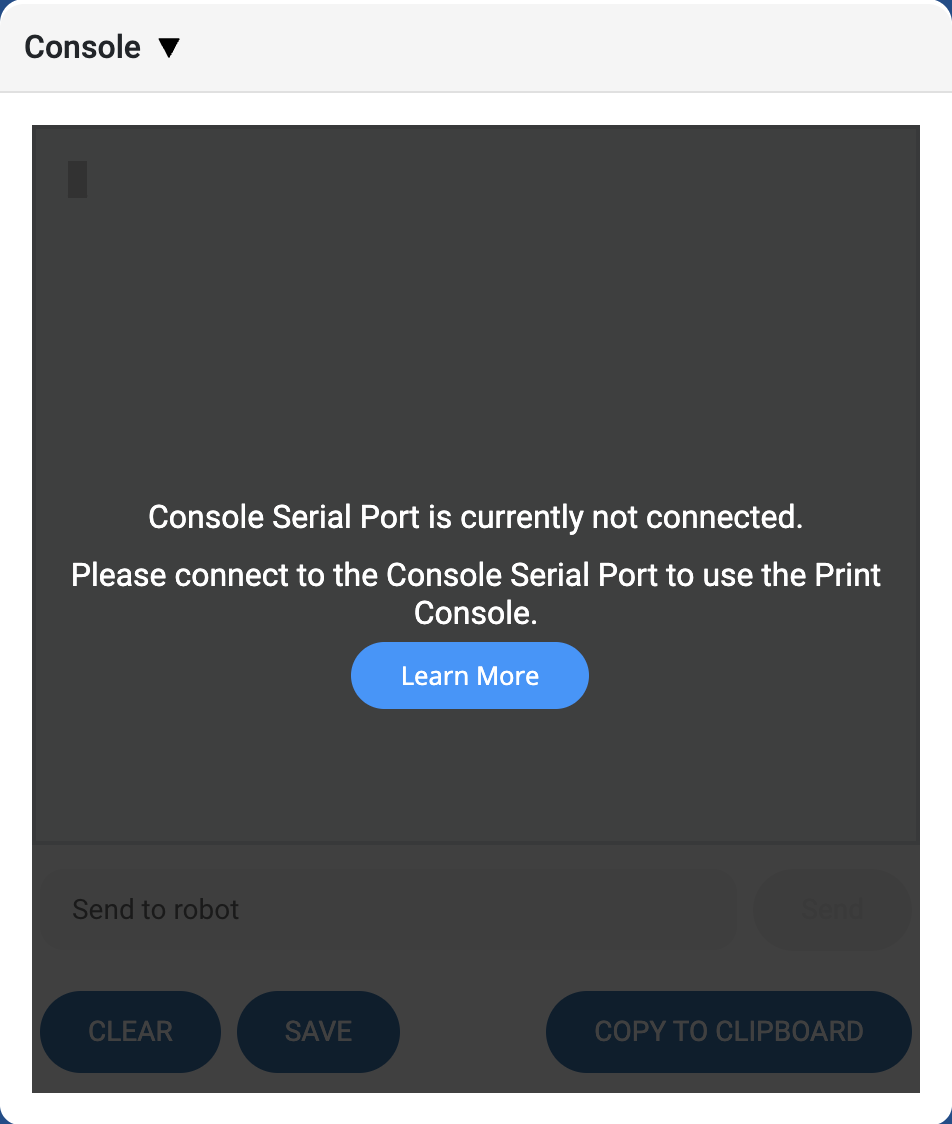
Task: Focus the message field for the robot
Action: pyautogui.click(x=387, y=909)
